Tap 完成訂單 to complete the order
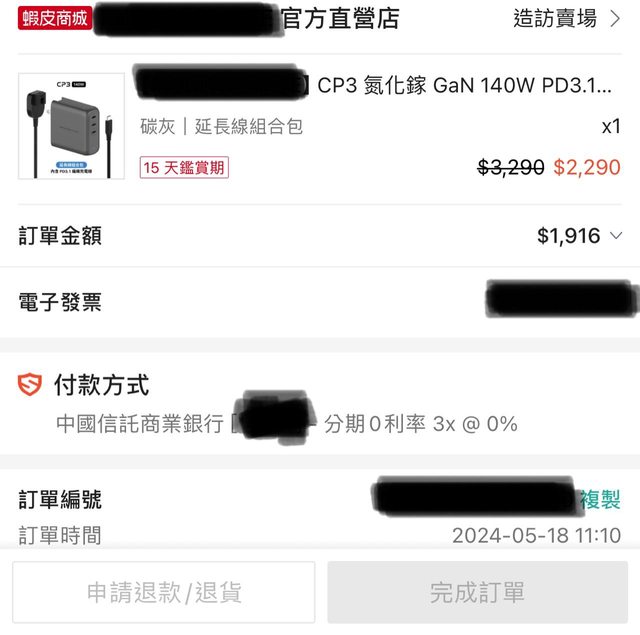This screenshot has height=635, width=640. 477,592
